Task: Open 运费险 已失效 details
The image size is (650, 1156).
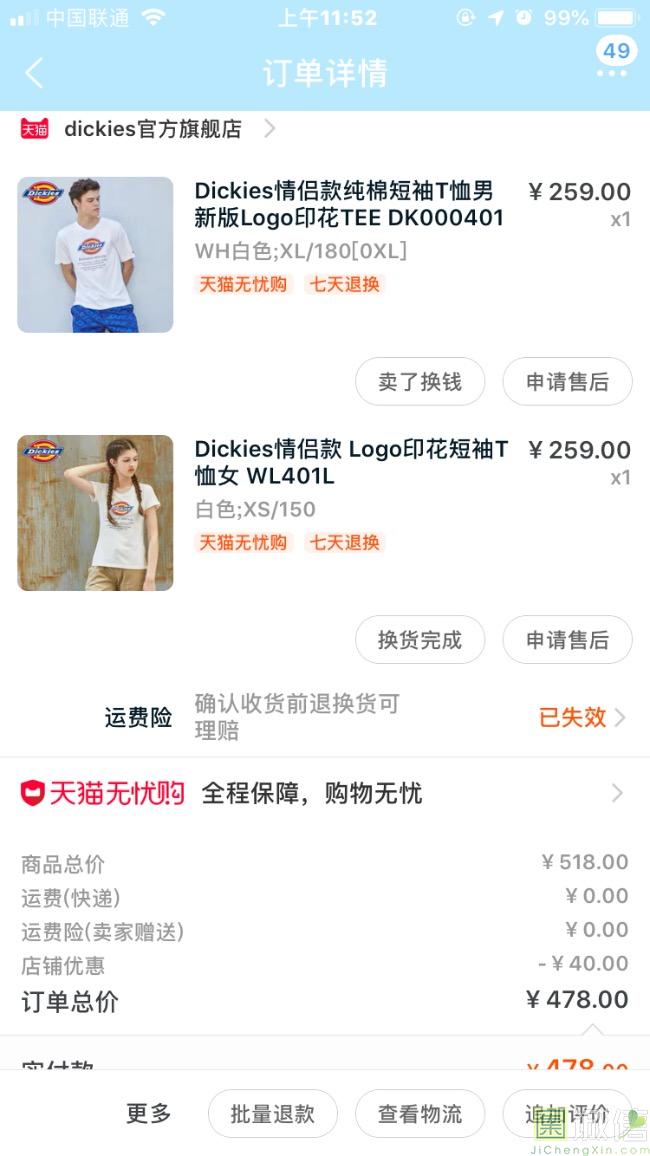Action: (582, 717)
